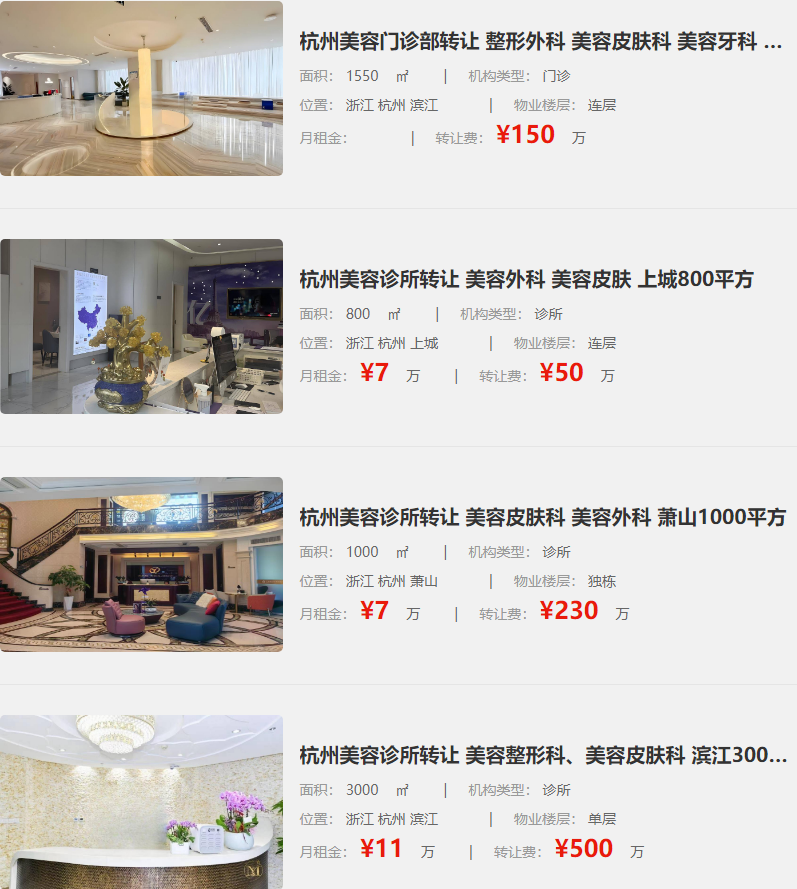This screenshot has width=797, height=889.
Task: Open the 3000㎡ 滨江 clinic listing
Action: (540, 755)
